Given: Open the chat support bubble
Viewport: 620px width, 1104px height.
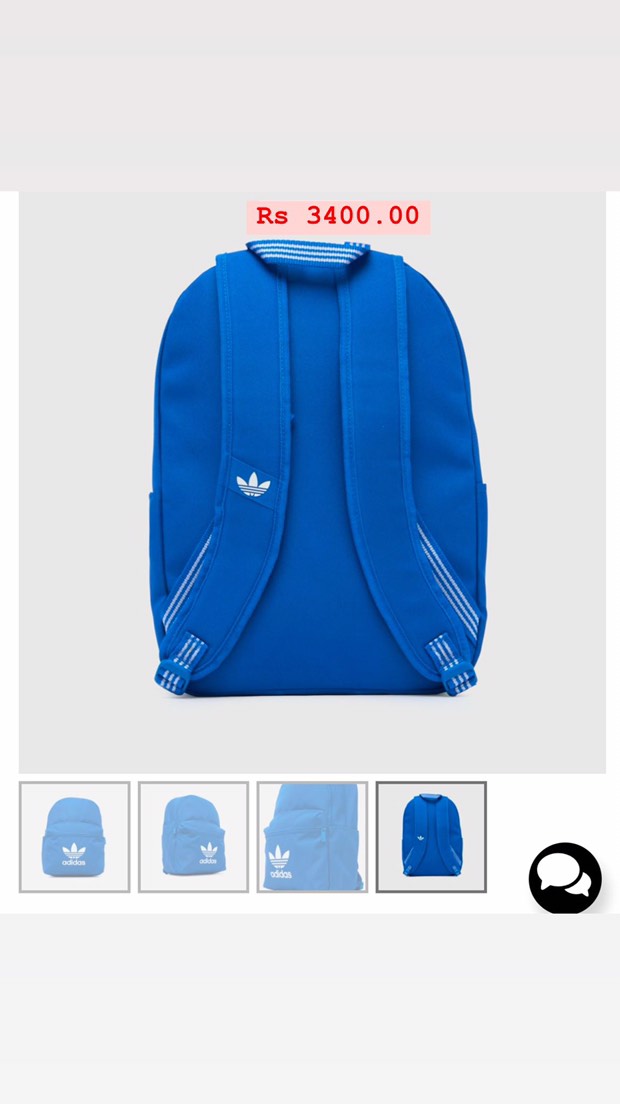Looking at the screenshot, I should [x=565, y=879].
